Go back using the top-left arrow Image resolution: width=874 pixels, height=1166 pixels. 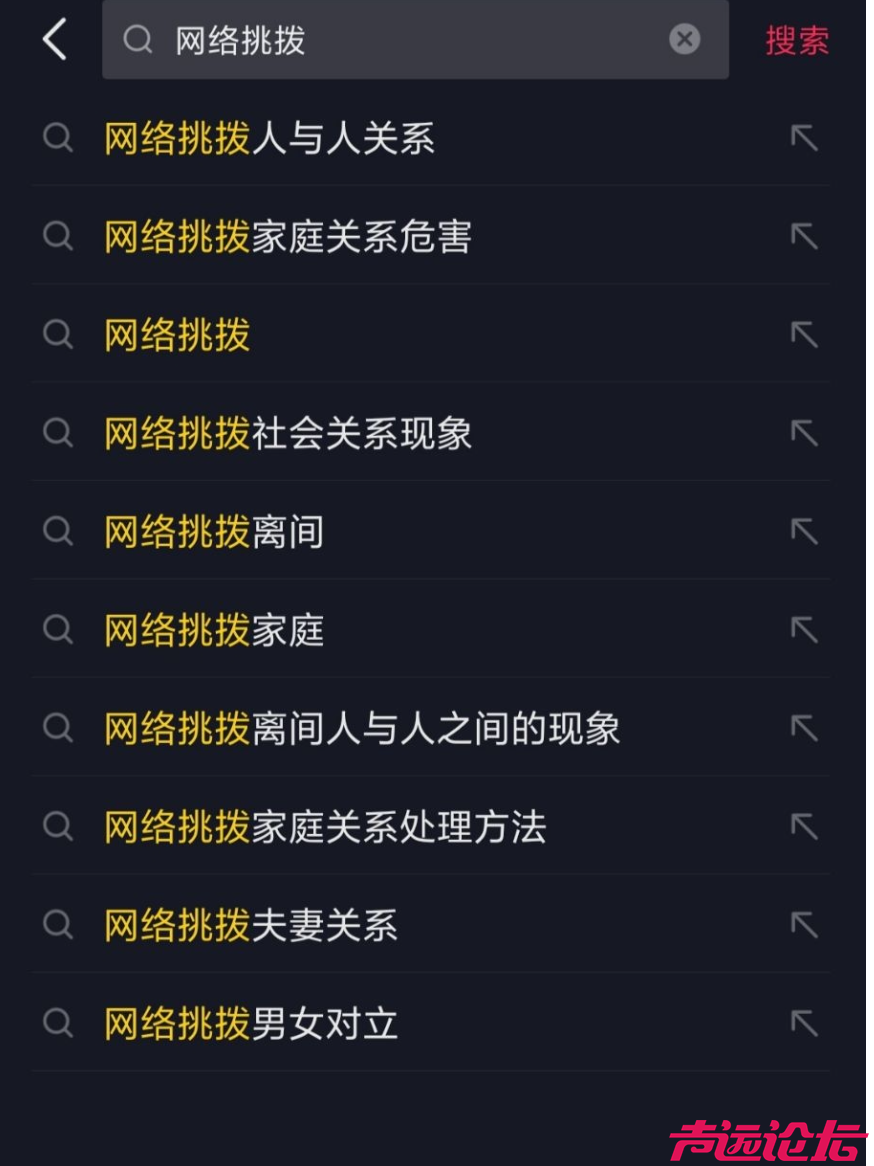(55, 40)
